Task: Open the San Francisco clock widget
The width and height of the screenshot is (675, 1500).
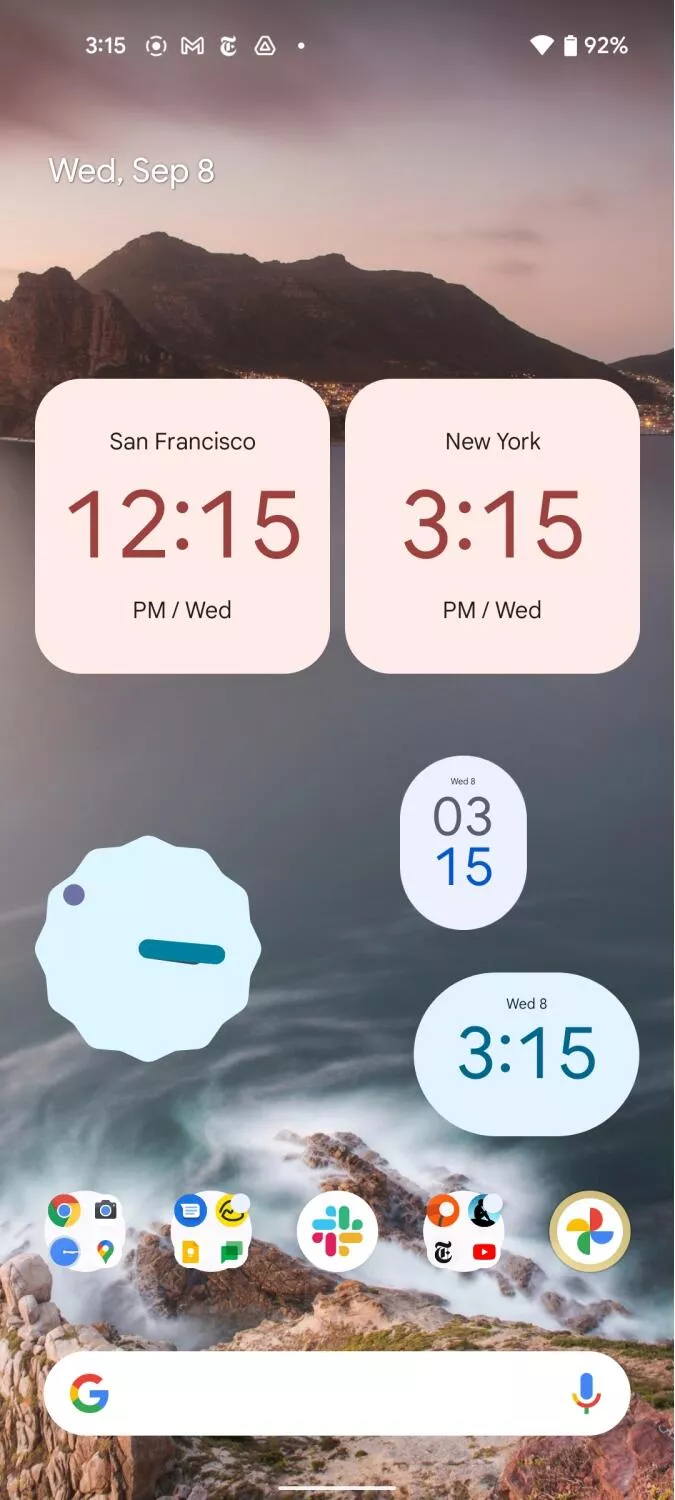Action: point(182,525)
